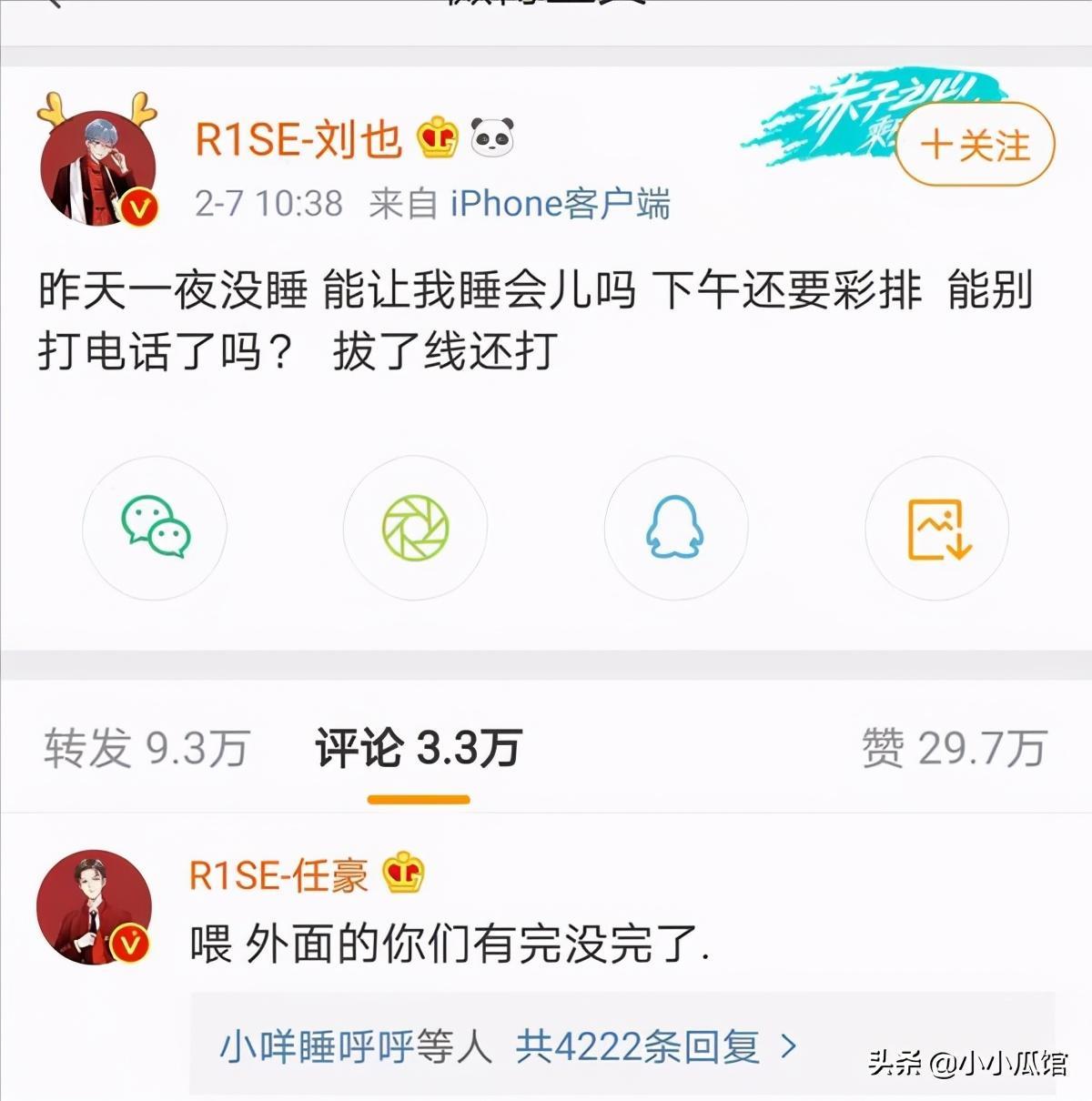Open the R1SE-刘也 username link
This screenshot has width=1092, height=1101.
298,139
